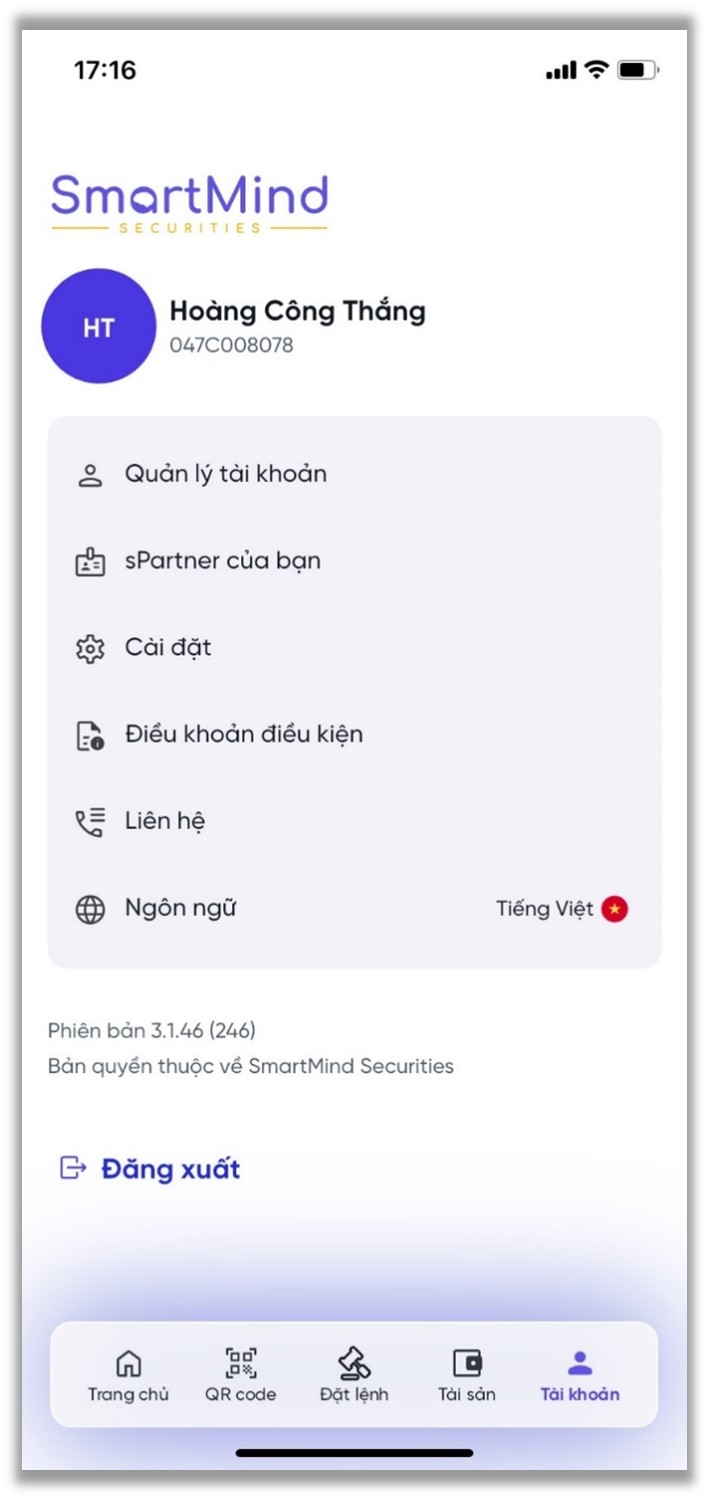This screenshot has height=1500, width=709.
Task: Switch to the Tài sản tab
Action: 467,1375
